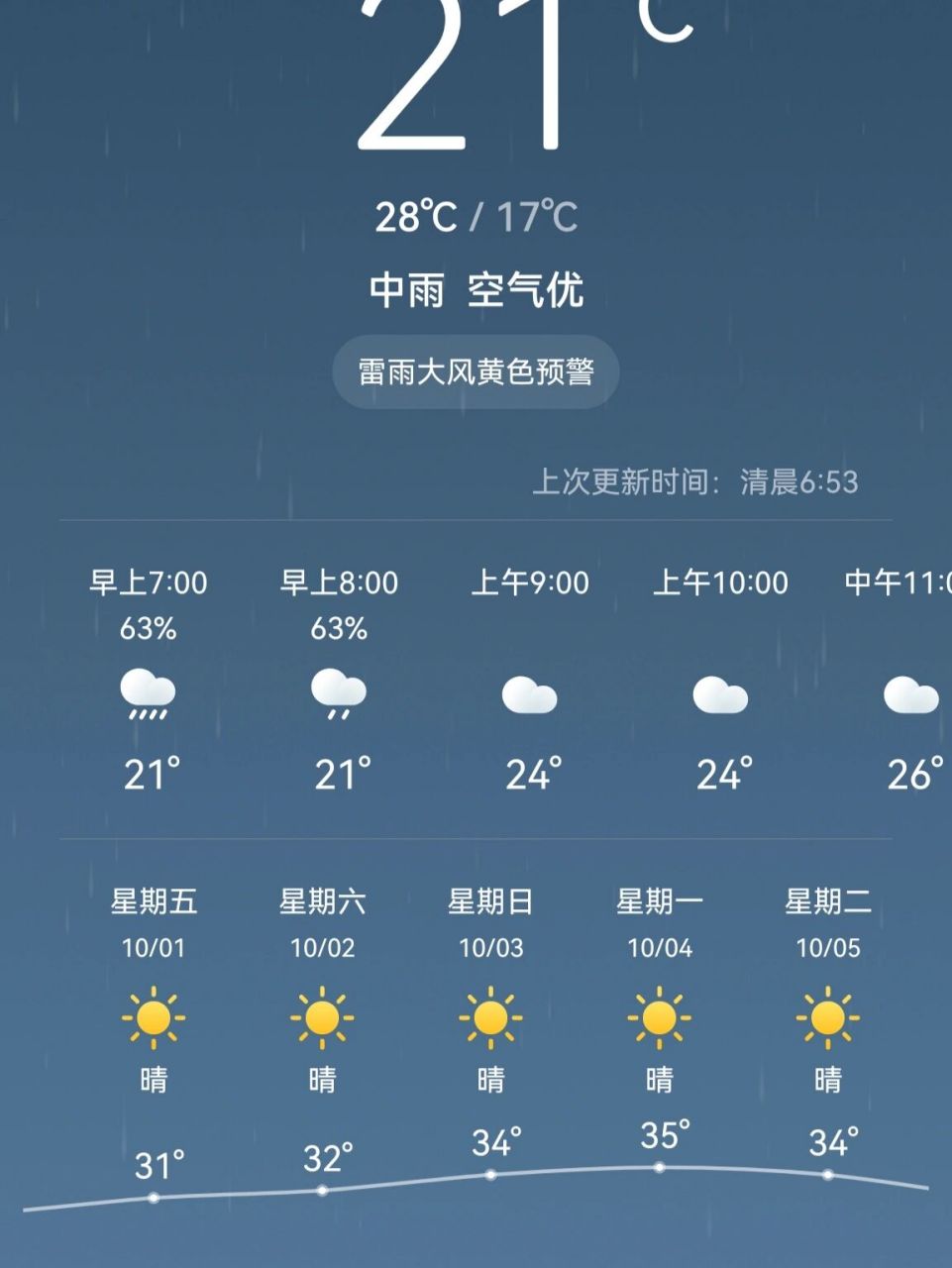Viewport: 952px width, 1268px height.
Task: Select the rain cloud icon for 早上8:00
Action: pos(337,698)
